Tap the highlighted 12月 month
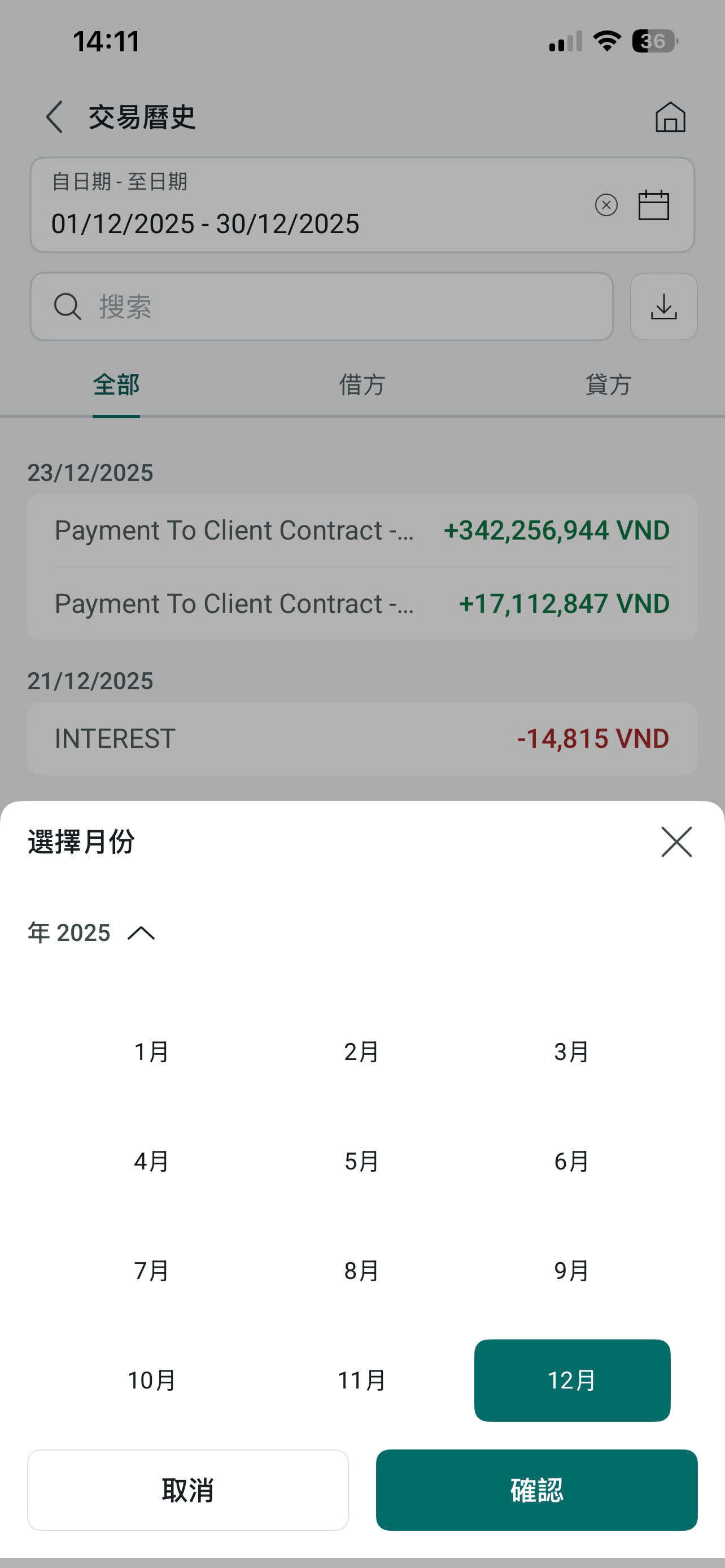The width and height of the screenshot is (725, 1568). pos(571,1381)
